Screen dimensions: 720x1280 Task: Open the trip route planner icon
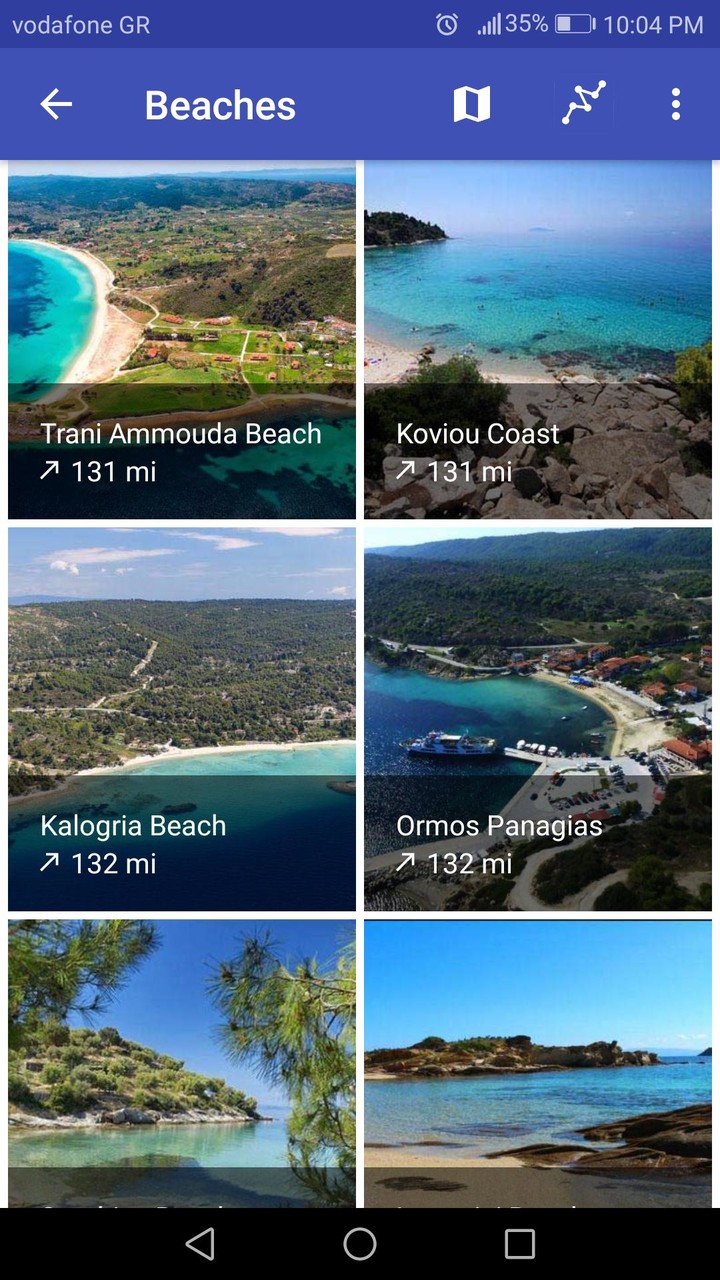click(583, 104)
